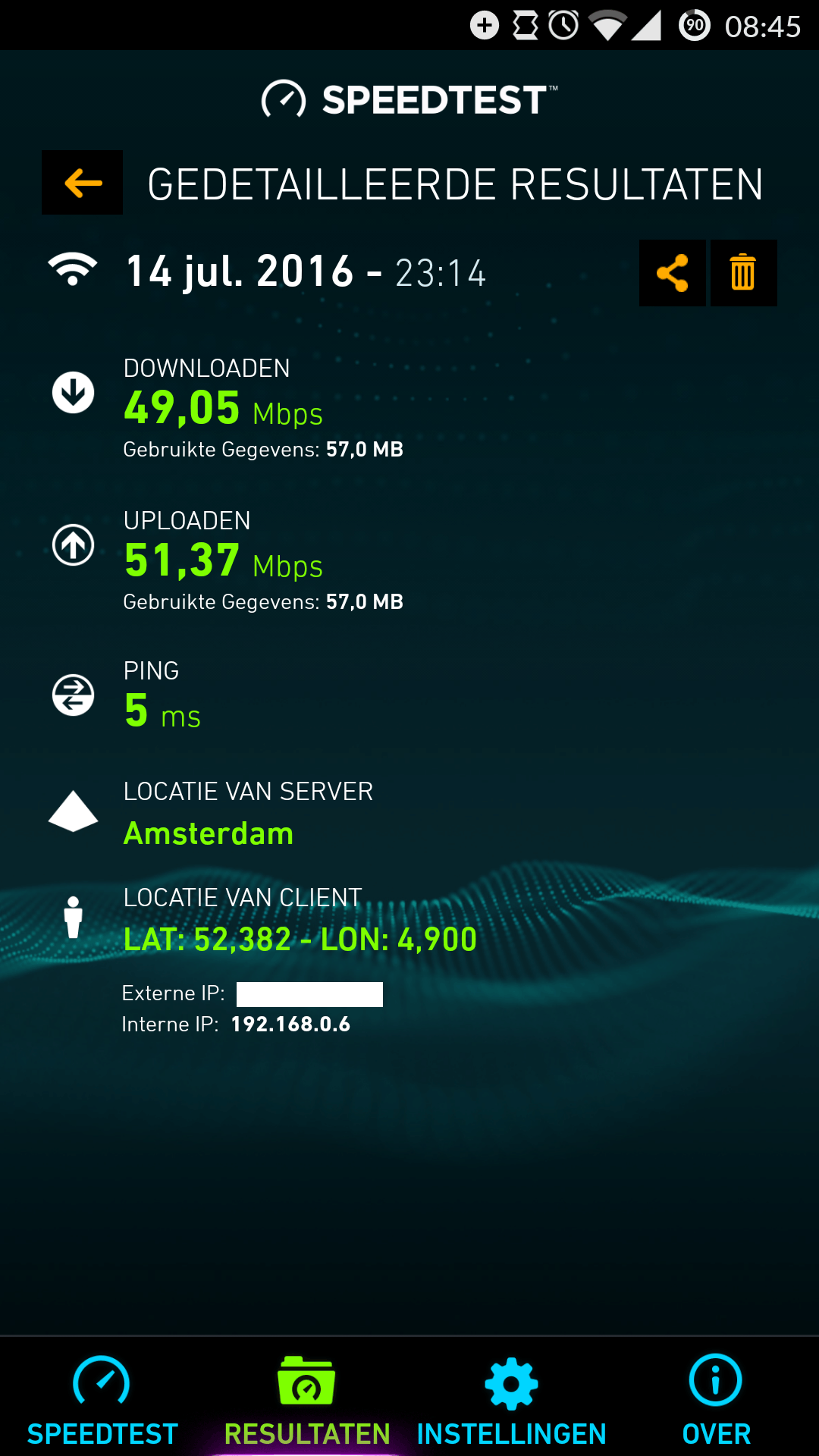The image size is (819, 1456).
Task: Switch to the Speedtest tab
Action: (102, 1400)
